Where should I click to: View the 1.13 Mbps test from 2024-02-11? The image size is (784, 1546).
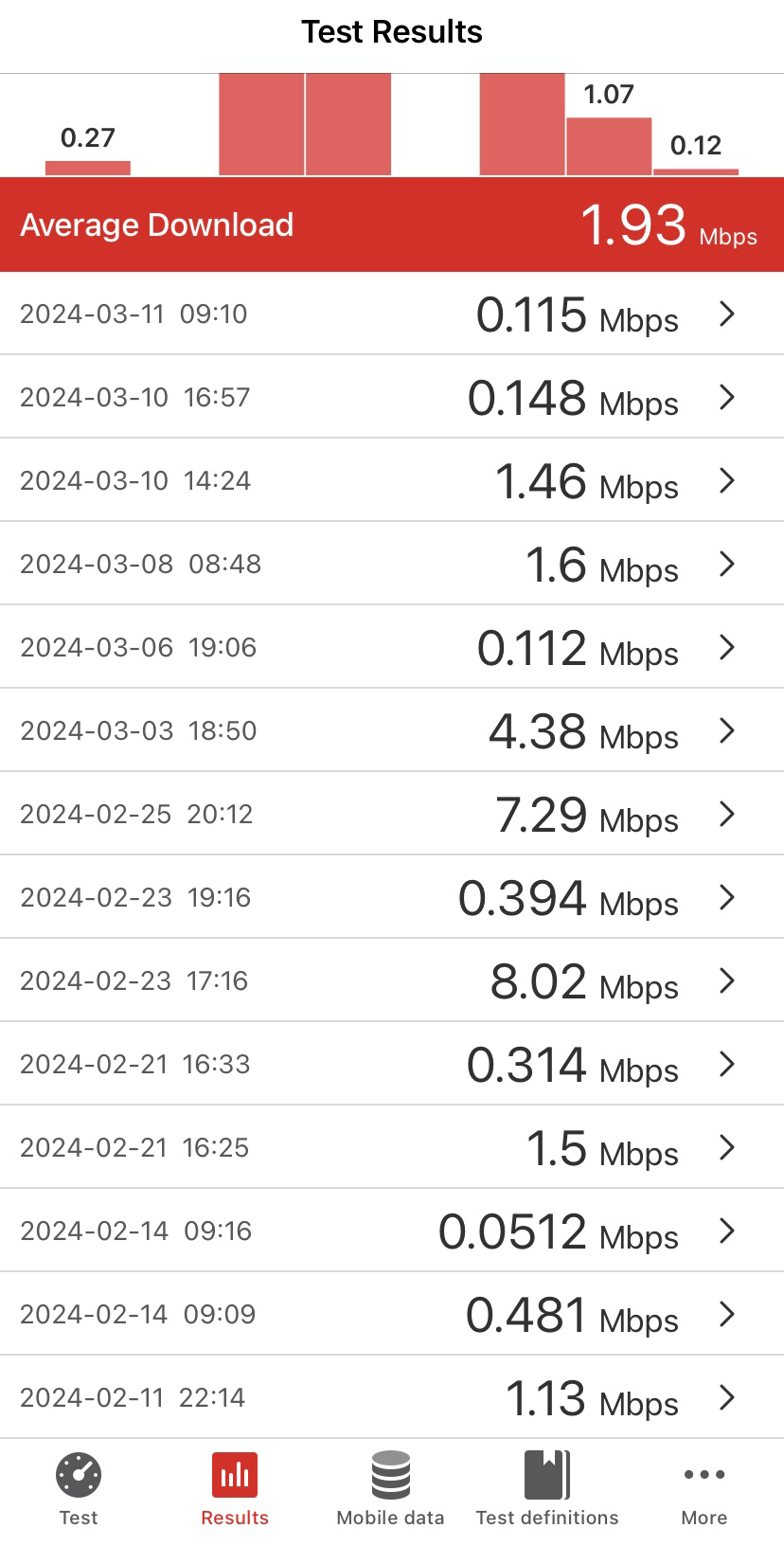(x=392, y=1397)
